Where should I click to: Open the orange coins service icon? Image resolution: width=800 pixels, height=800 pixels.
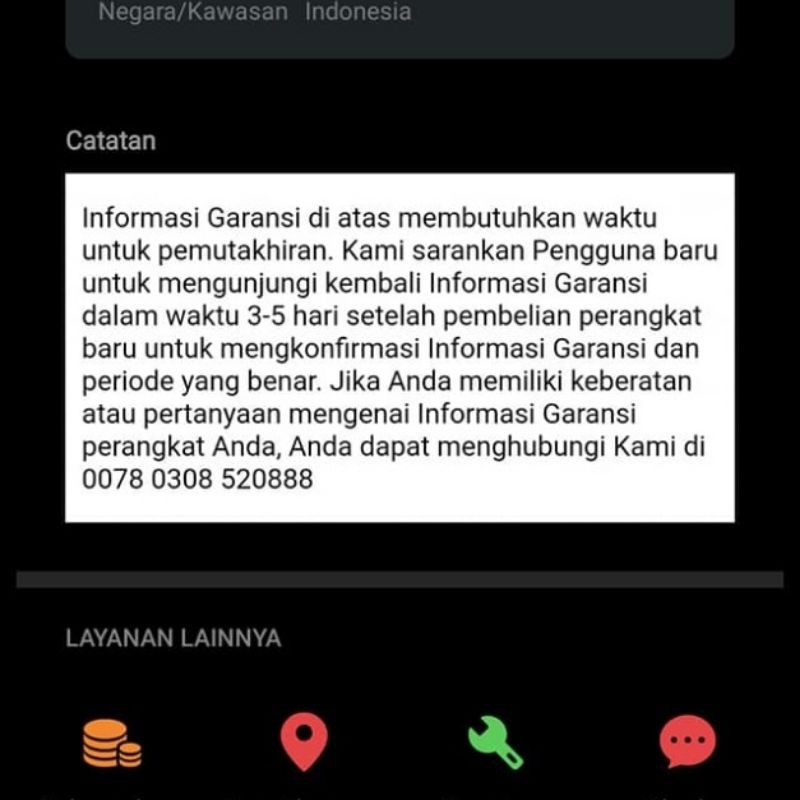click(111, 744)
